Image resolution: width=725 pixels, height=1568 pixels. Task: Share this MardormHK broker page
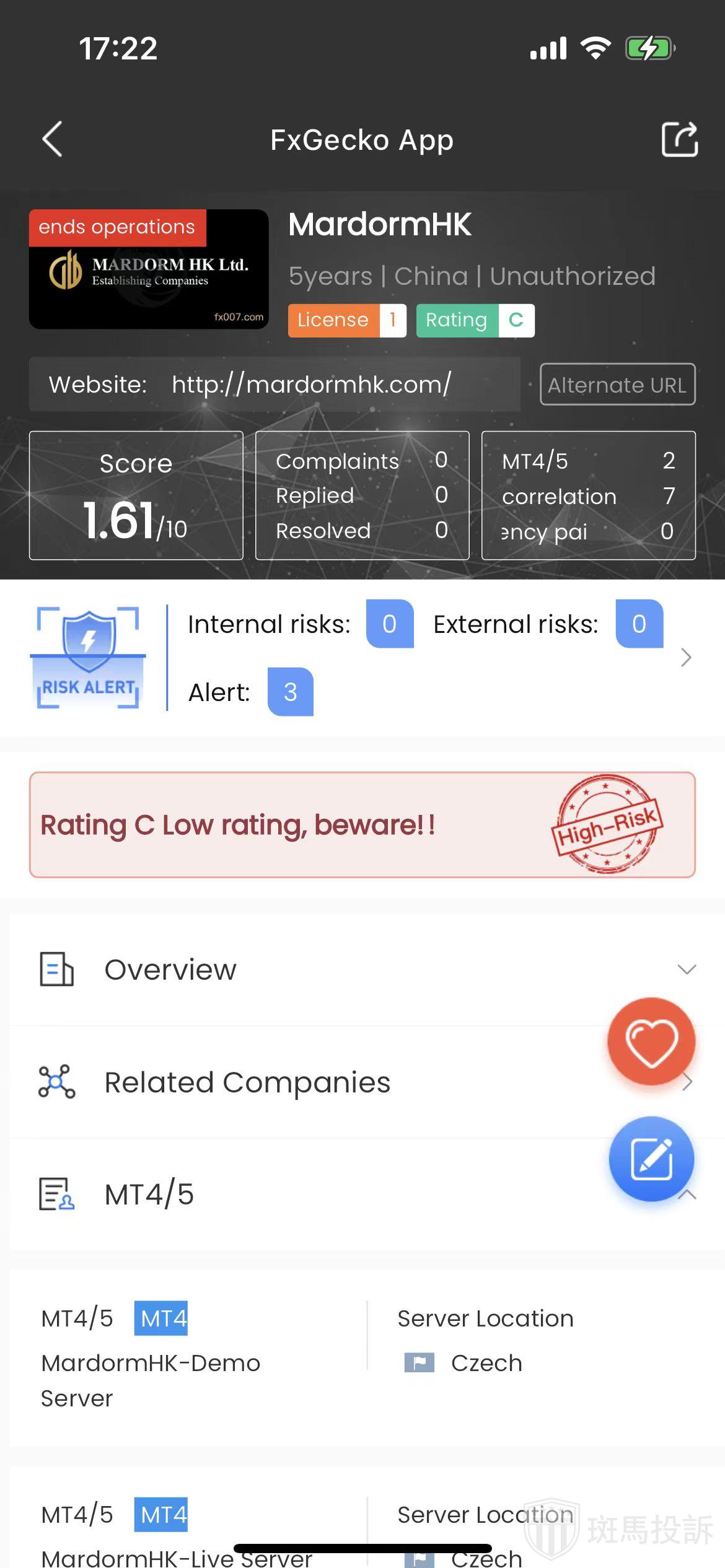[679, 139]
